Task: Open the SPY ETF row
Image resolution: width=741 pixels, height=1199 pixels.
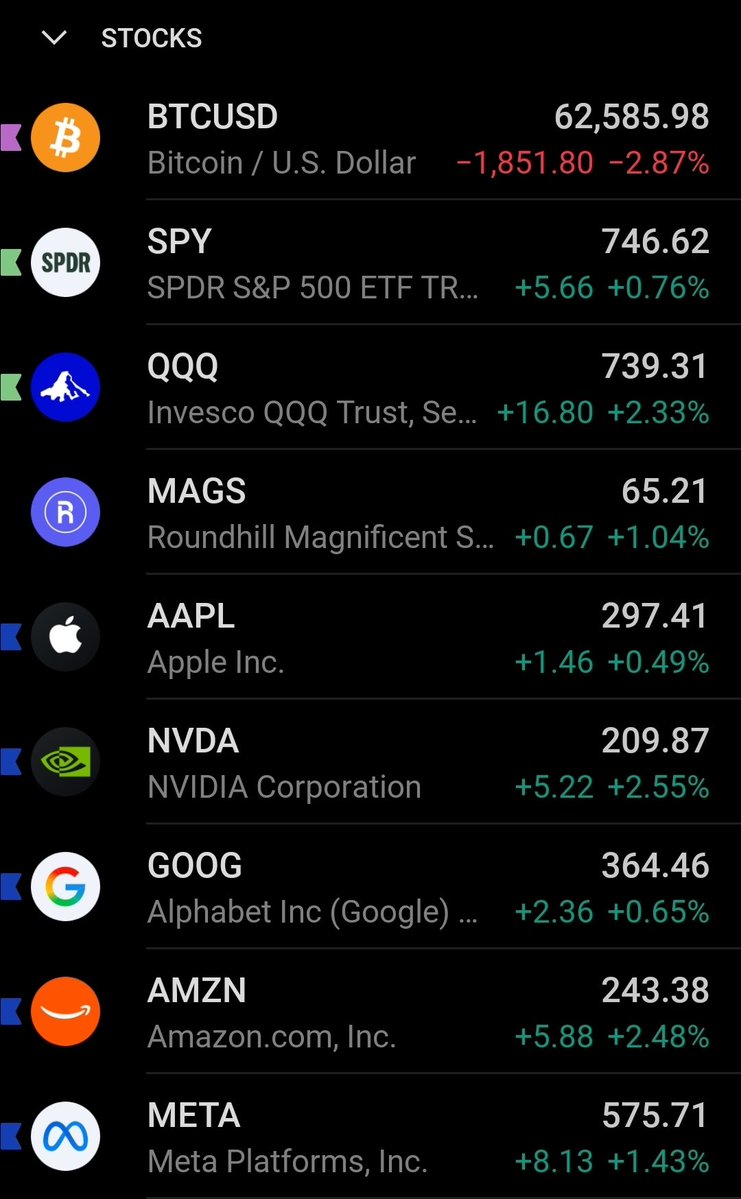Action: [x=370, y=263]
